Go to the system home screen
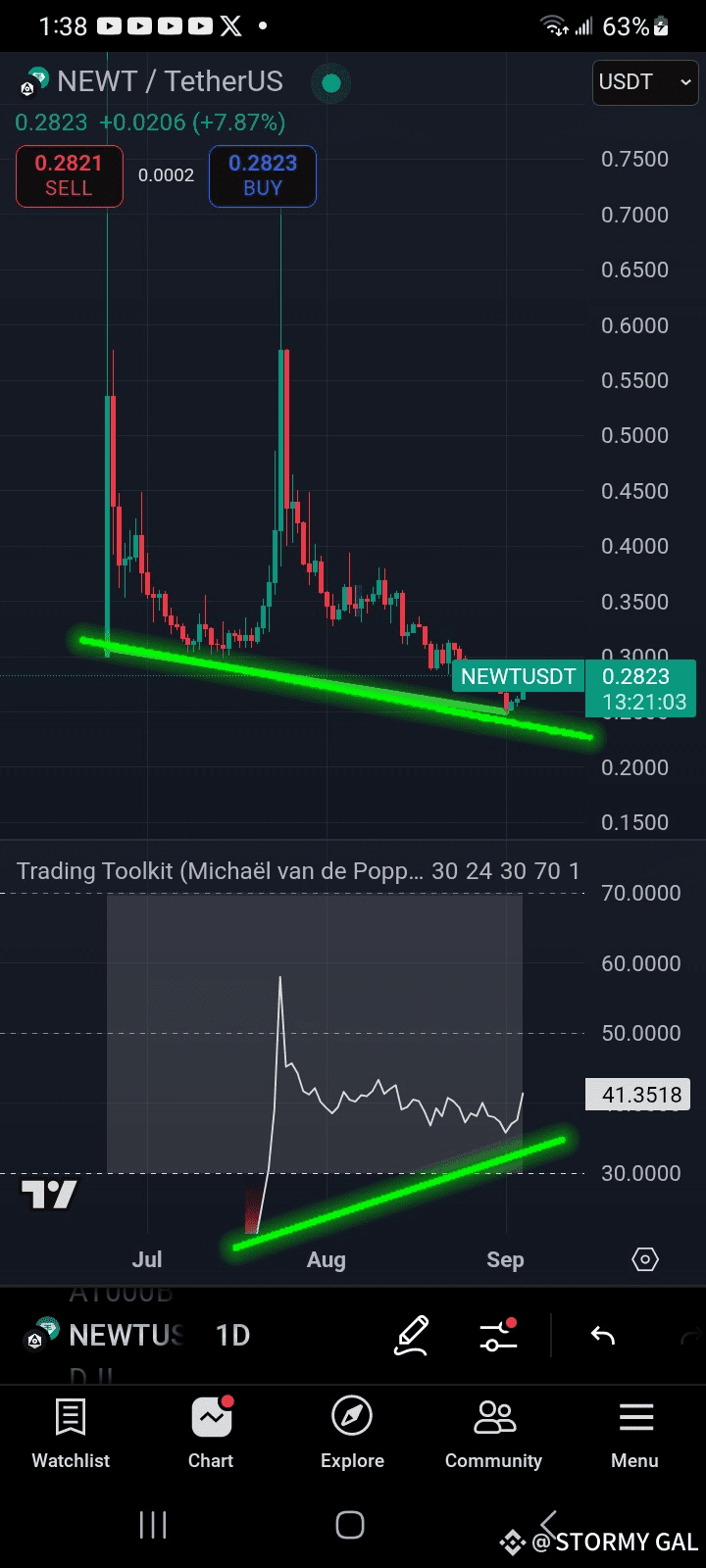The width and height of the screenshot is (706, 1568). pos(350,1525)
